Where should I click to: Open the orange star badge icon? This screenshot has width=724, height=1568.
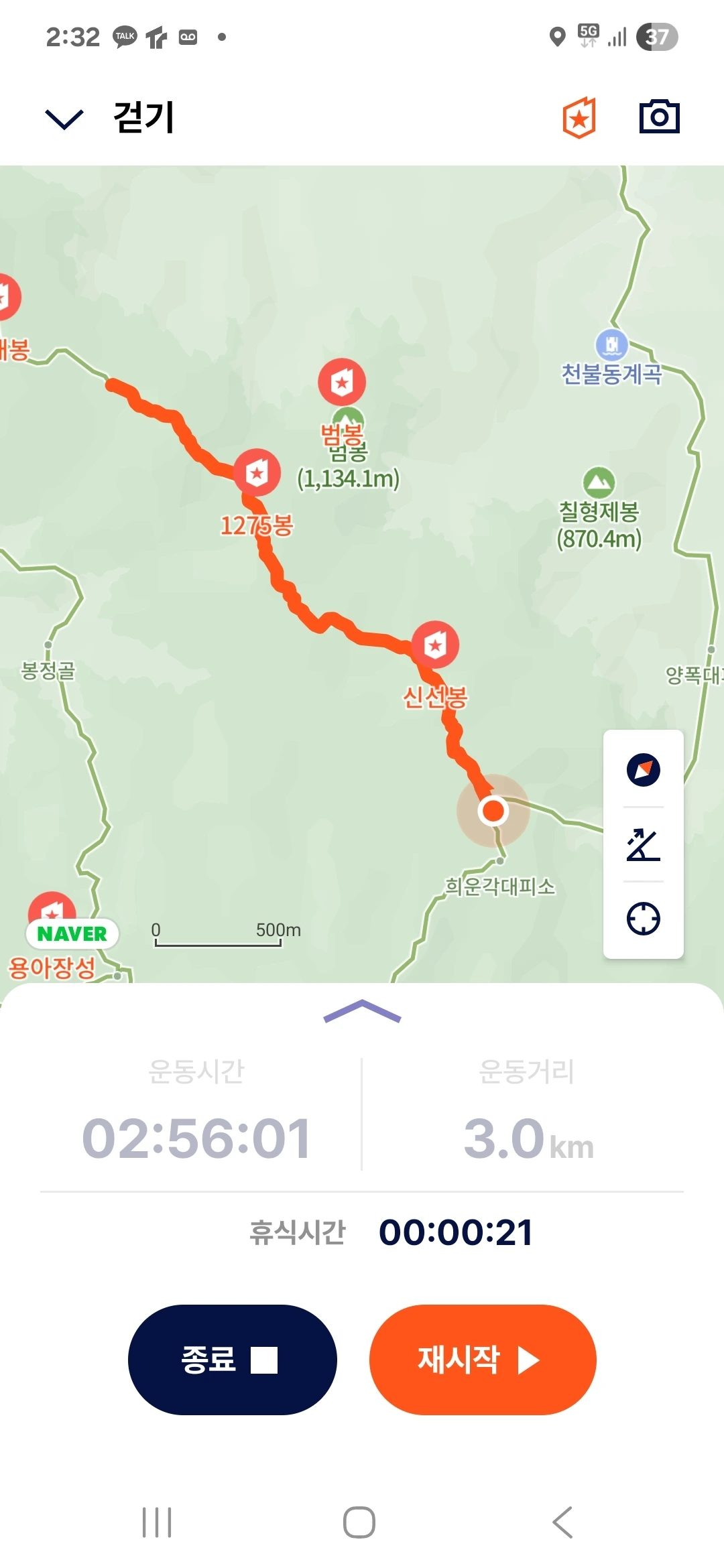point(579,118)
